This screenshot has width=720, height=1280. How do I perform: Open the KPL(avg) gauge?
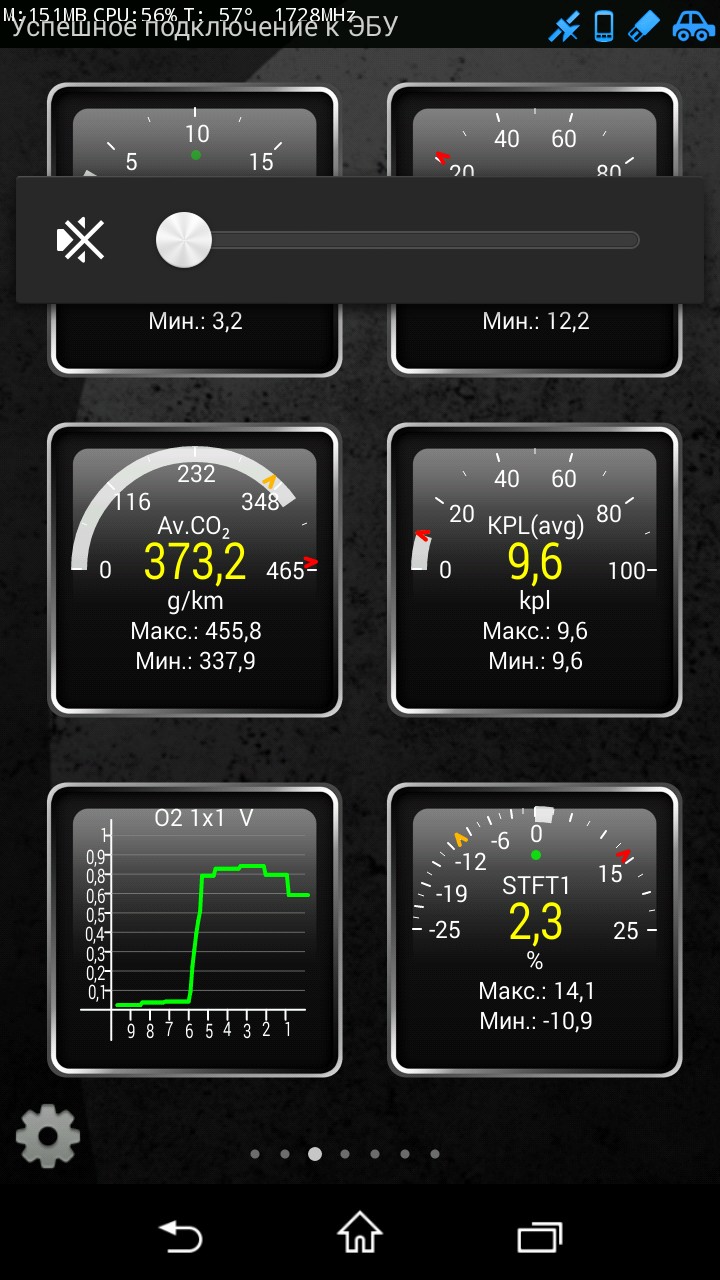coord(535,570)
